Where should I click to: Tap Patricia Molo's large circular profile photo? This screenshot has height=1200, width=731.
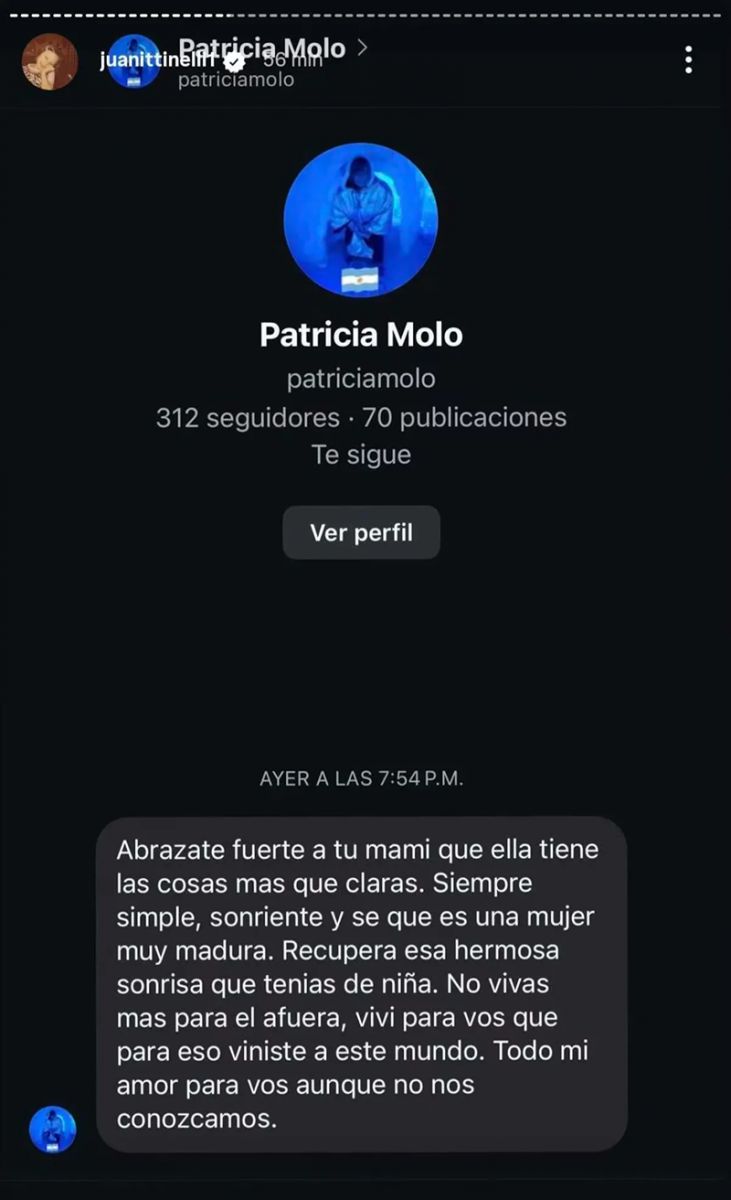click(361, 218)
